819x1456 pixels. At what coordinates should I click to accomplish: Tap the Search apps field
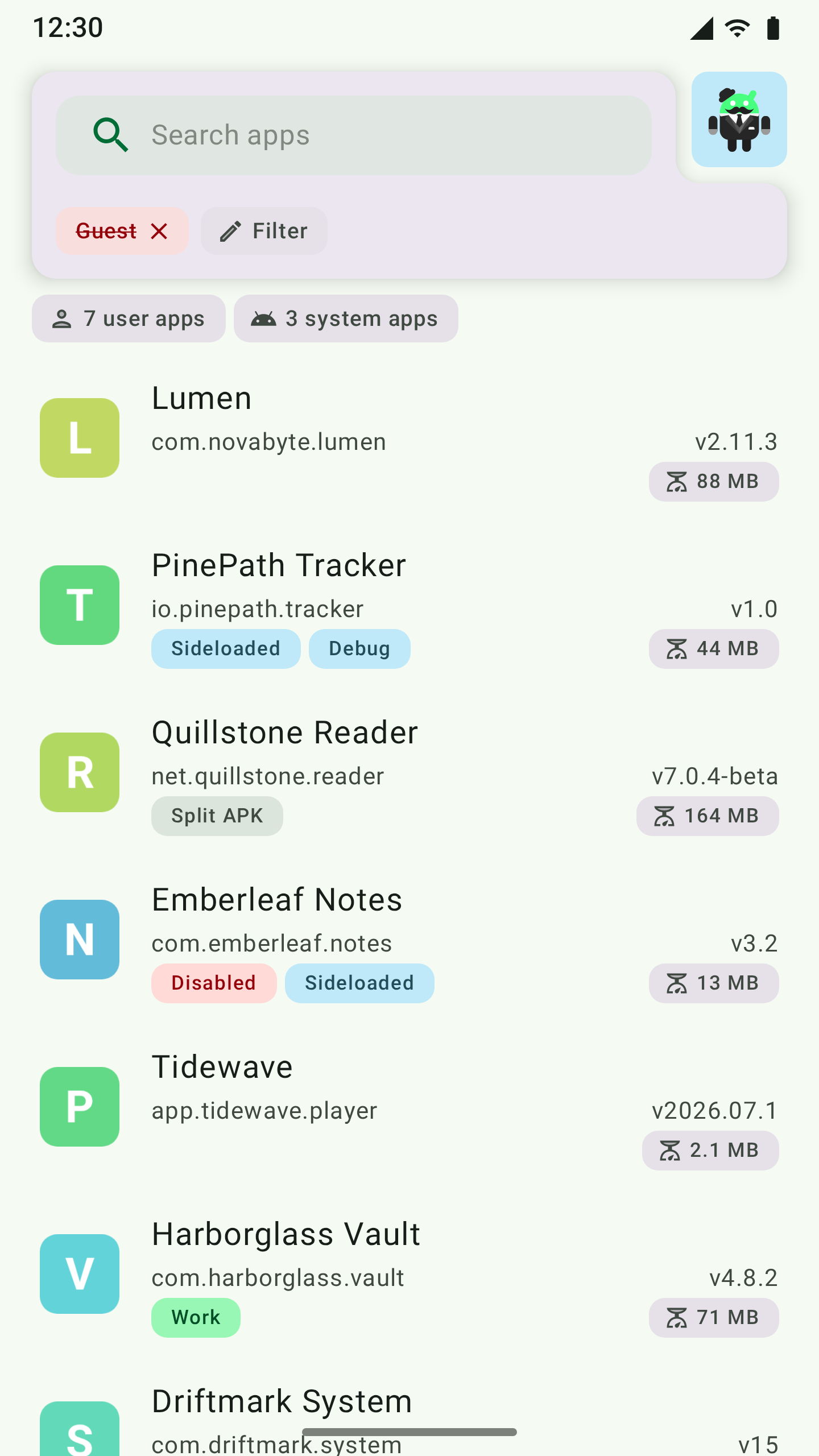(x=353, y=135)
